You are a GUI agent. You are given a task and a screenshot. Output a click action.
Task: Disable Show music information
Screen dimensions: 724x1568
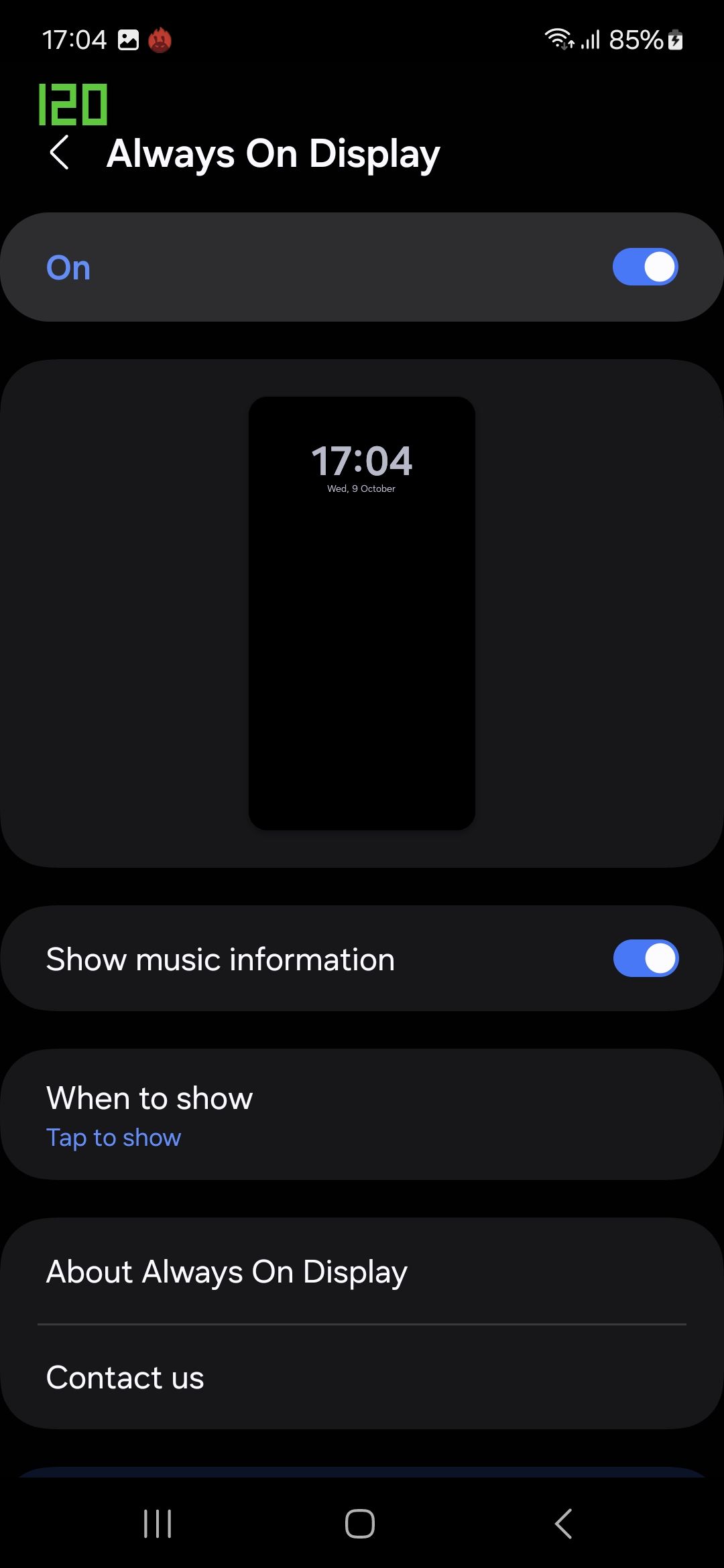click(645, 958)
